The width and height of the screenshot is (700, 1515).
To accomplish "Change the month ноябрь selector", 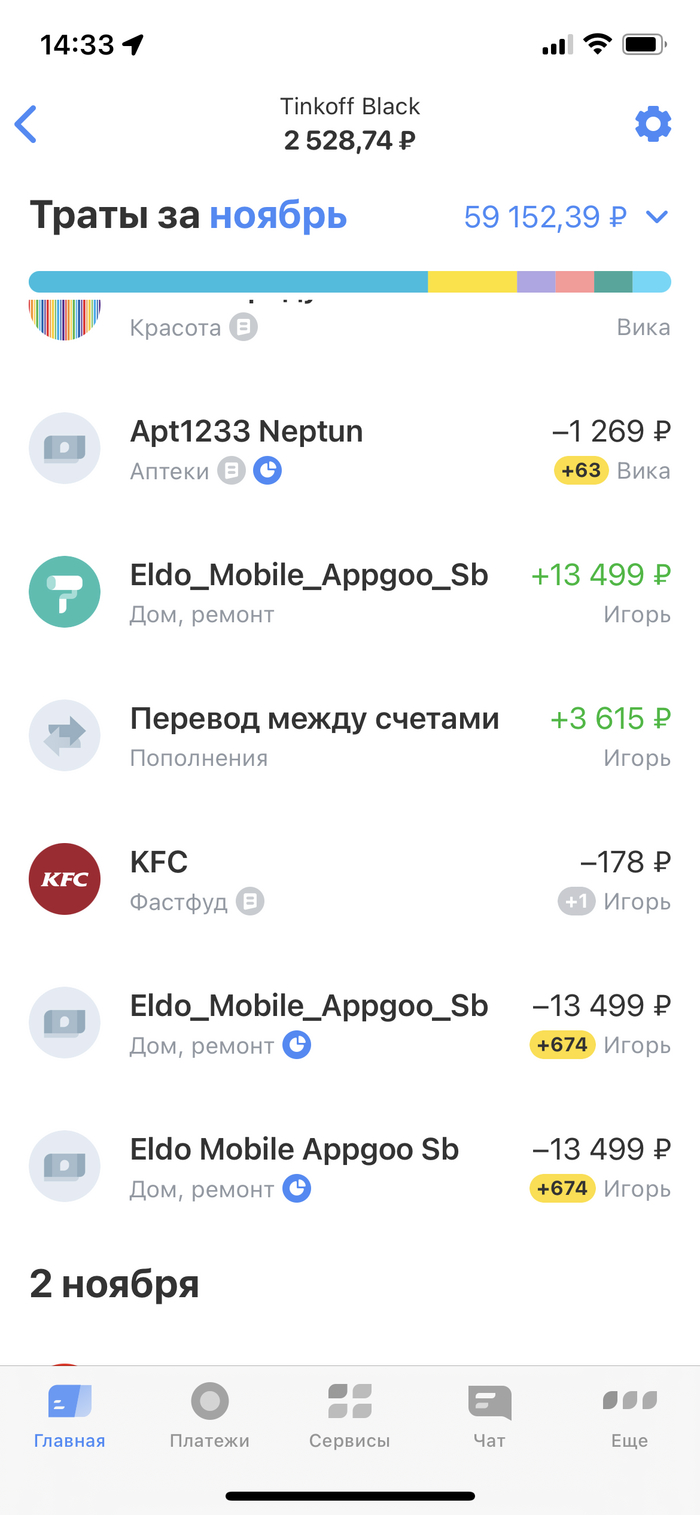I will pyautogui.click(x=278, y=216).
